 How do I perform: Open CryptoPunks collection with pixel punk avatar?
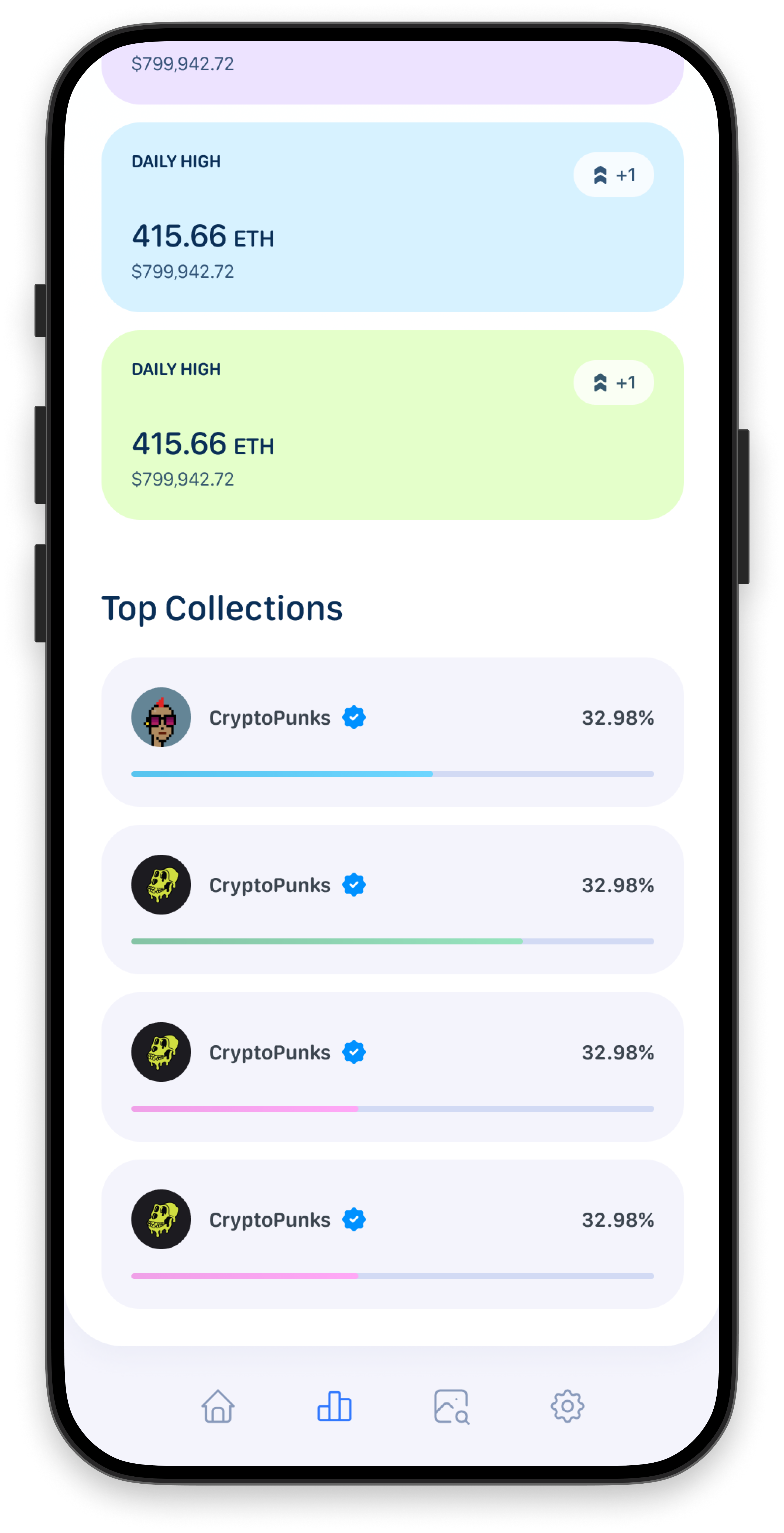pos(392,731)
